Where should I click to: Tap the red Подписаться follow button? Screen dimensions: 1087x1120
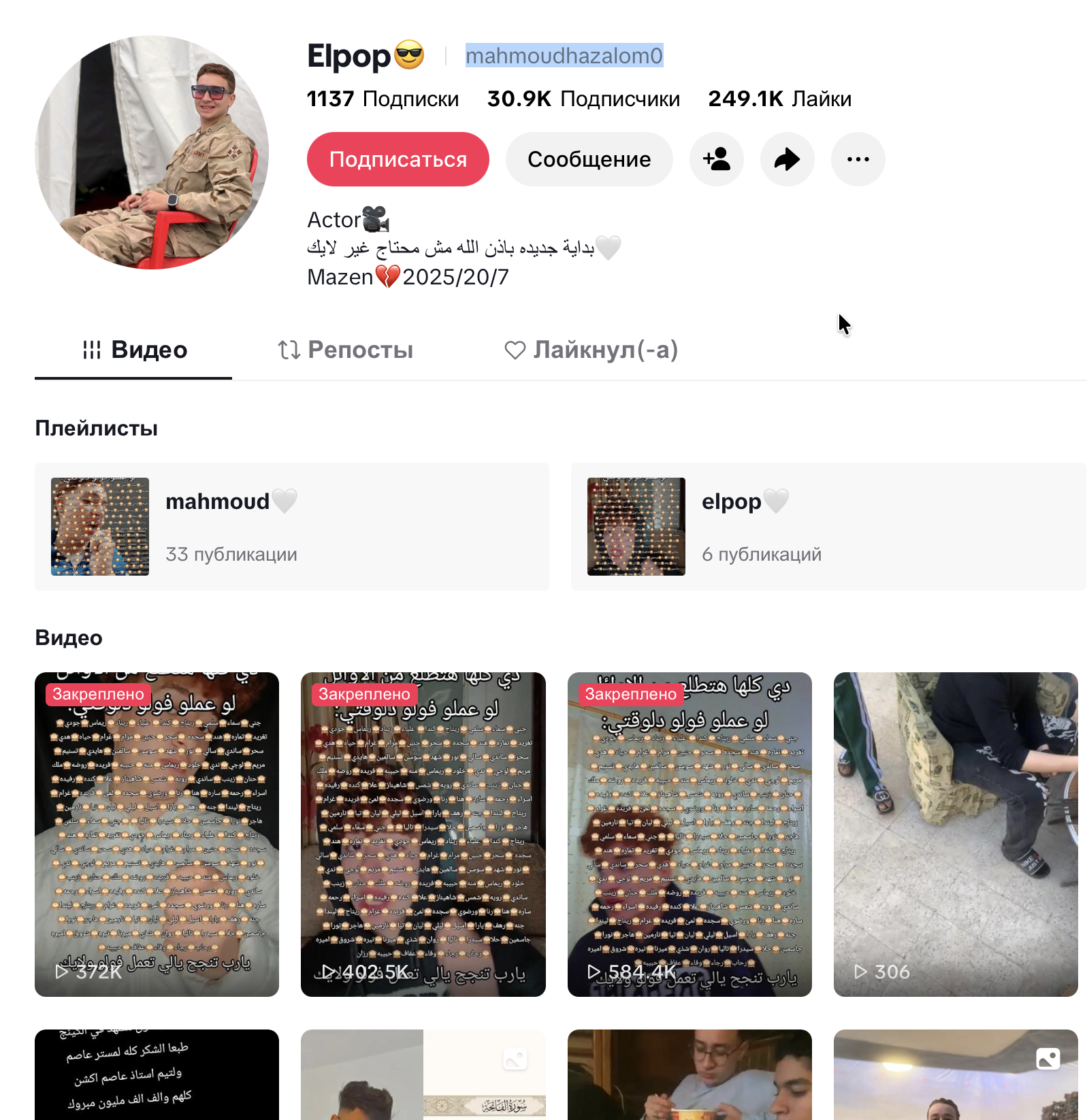[x=398, y=159]
